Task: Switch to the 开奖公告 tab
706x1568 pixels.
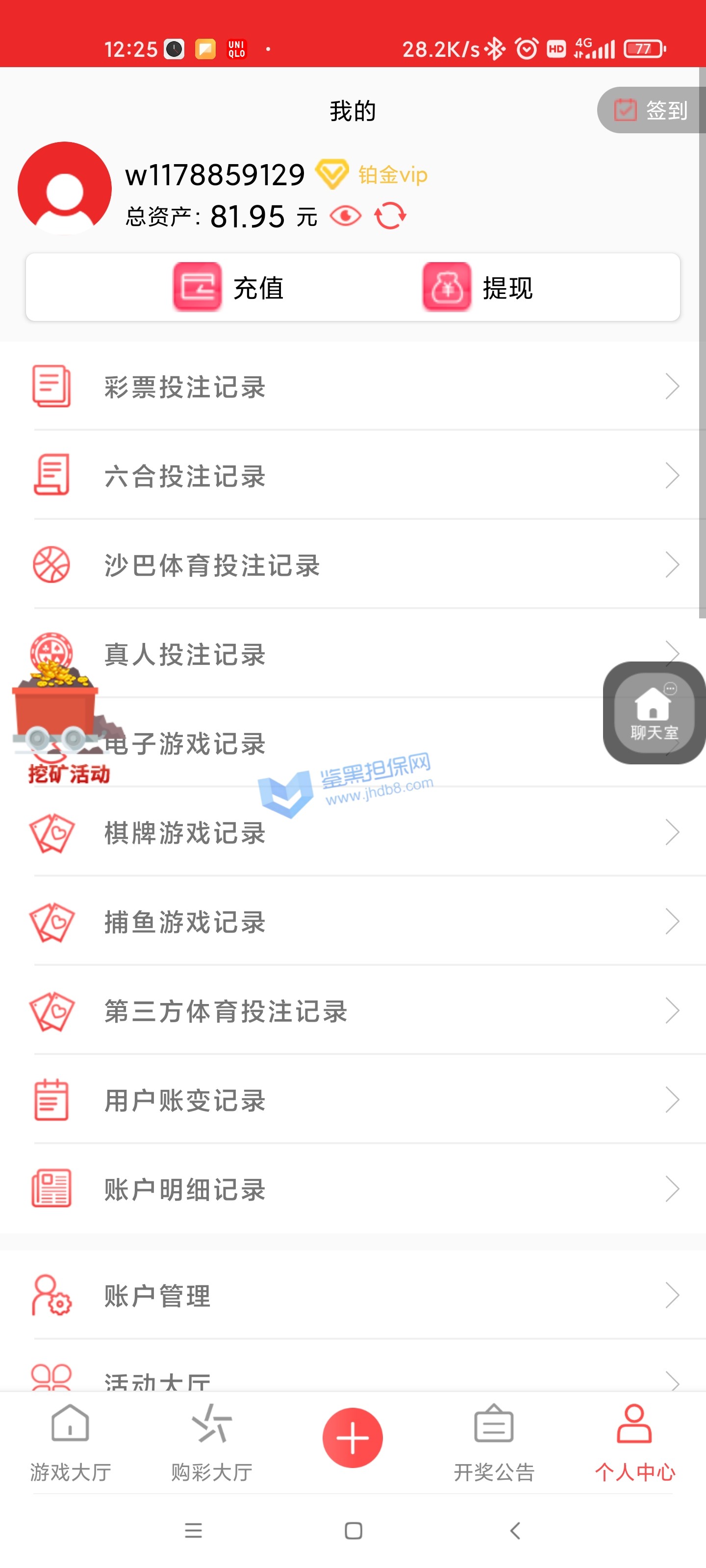Action: tap(493, 1442)
